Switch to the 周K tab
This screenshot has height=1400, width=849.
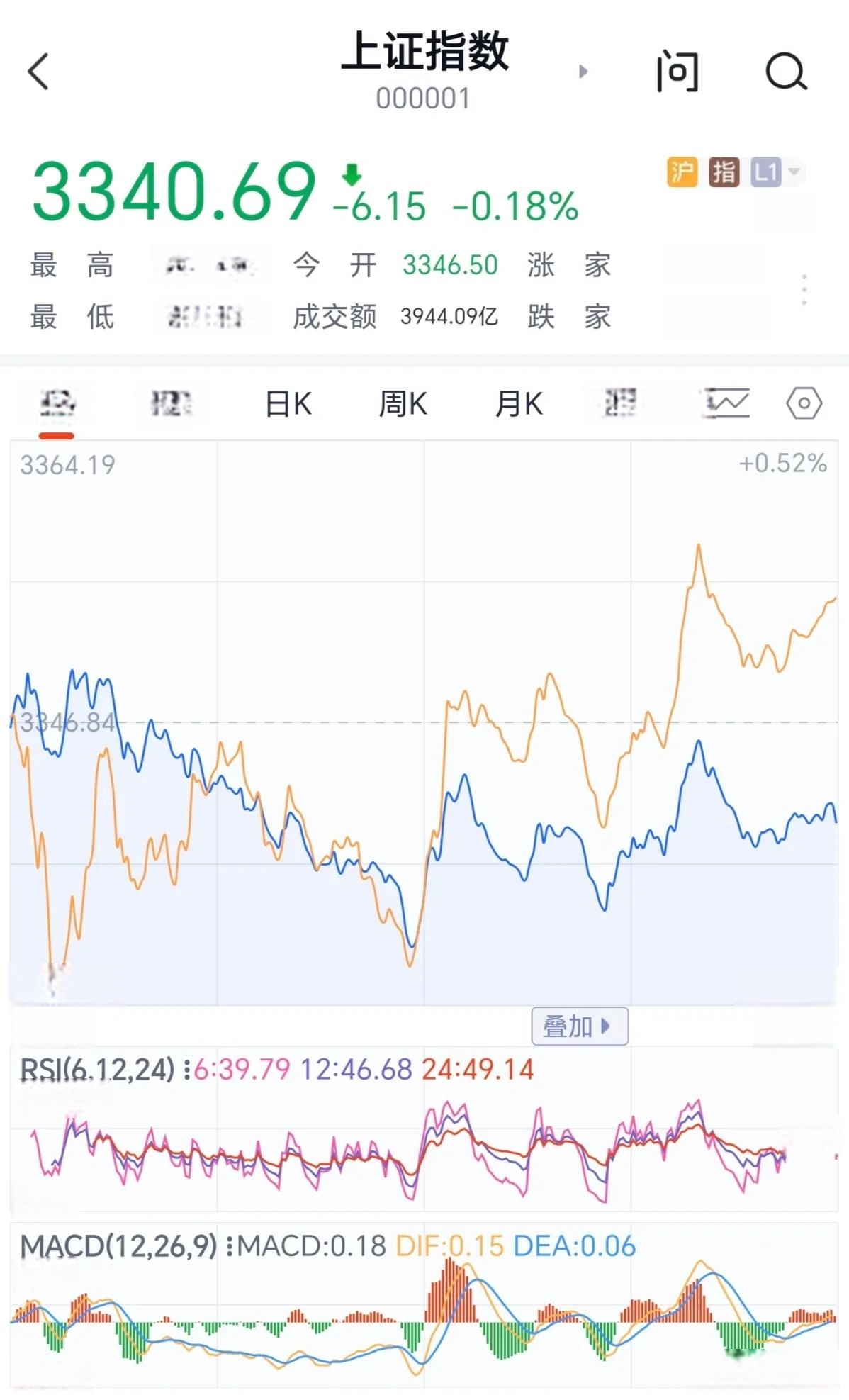tap(403, 404)
